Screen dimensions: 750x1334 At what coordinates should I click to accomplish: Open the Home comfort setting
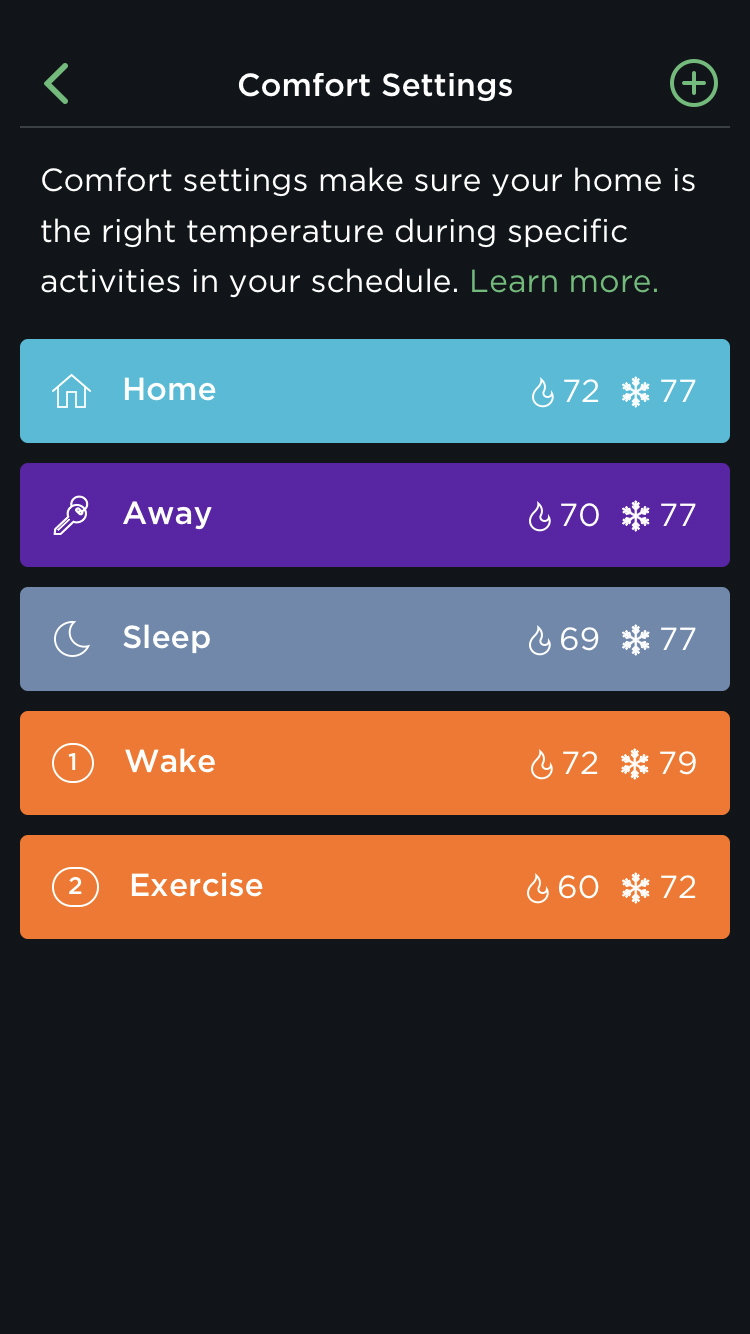[300, 391]
